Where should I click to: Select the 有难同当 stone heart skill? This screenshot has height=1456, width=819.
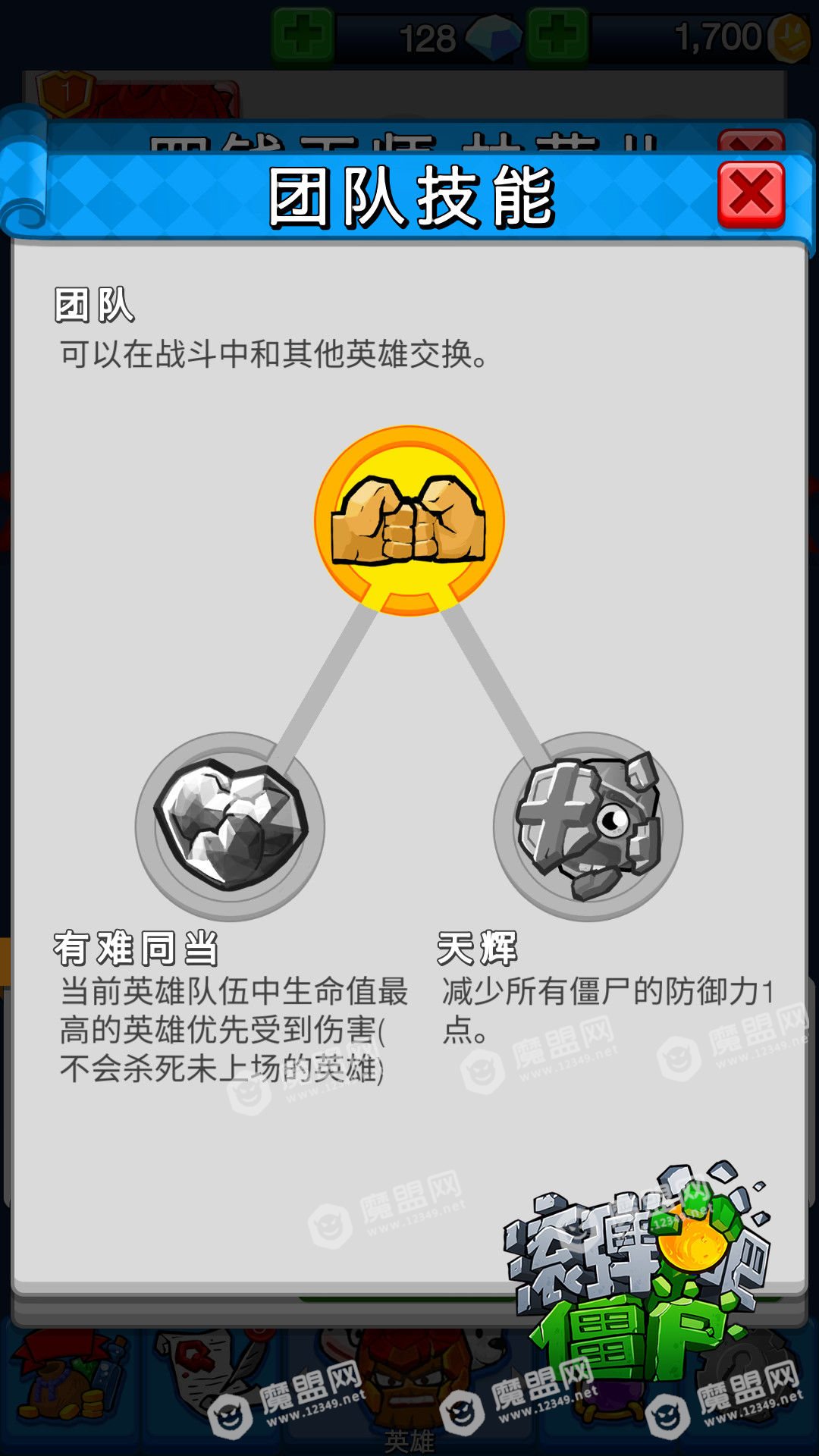231,826
